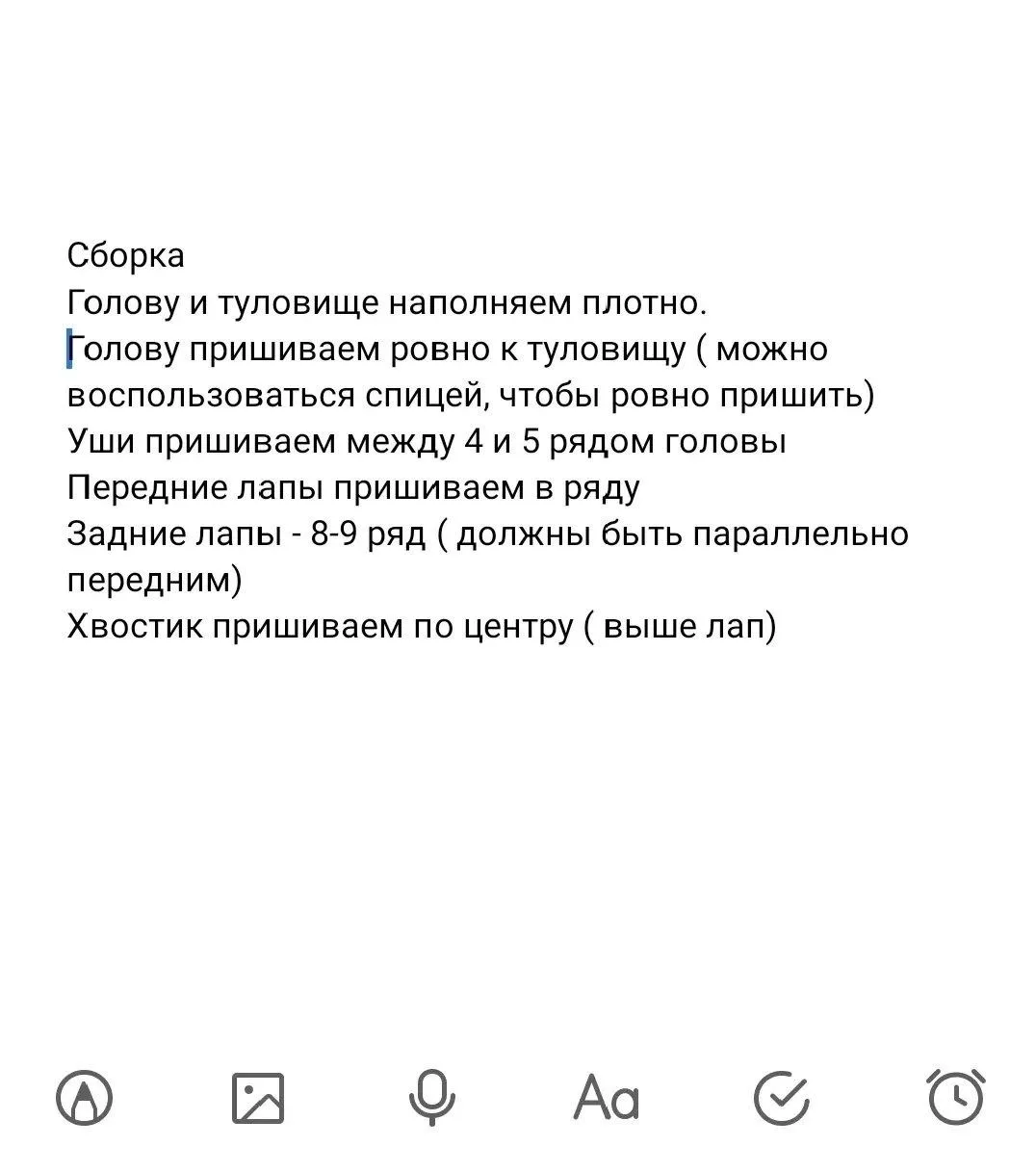Set a reminder with the alarm clock
Image resolution: width=1036 pixels, height=1172 pixels.
pyautogui.click(x=955, y=1097)
